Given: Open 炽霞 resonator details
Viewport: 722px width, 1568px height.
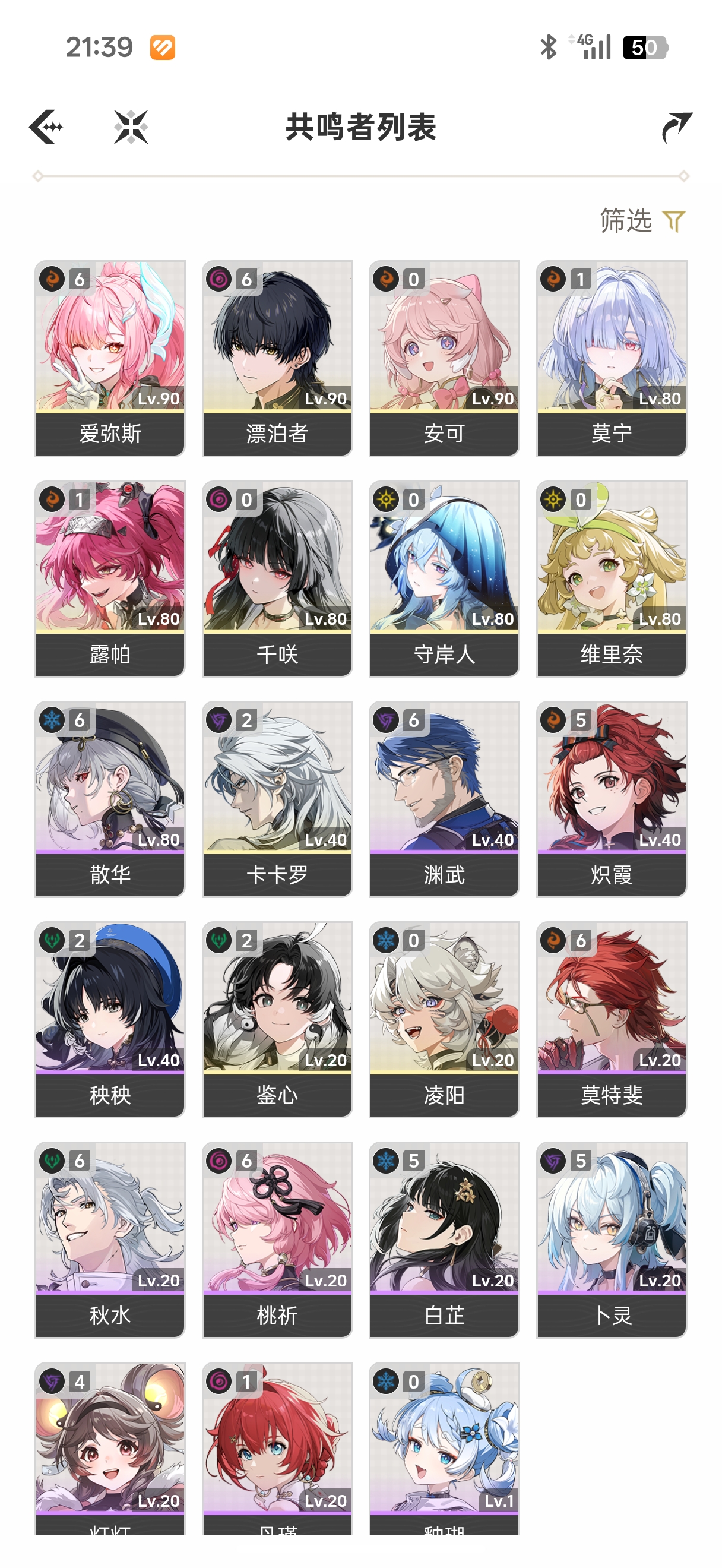Looking at the screenshot, I should [x=612, y=799].
